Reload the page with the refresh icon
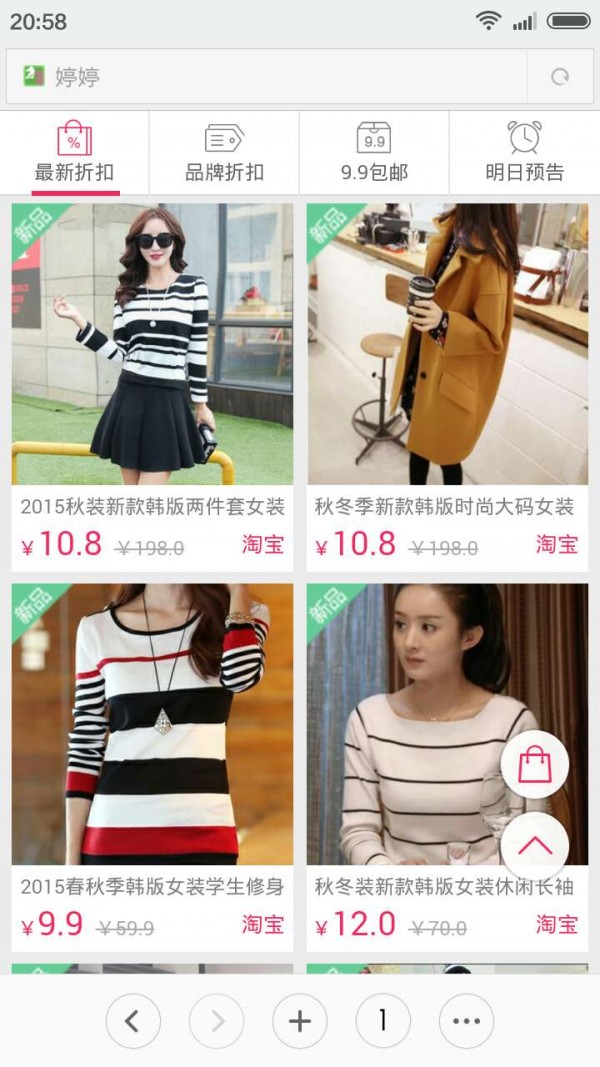The image size is (600, 1067). tap(560, 77)
